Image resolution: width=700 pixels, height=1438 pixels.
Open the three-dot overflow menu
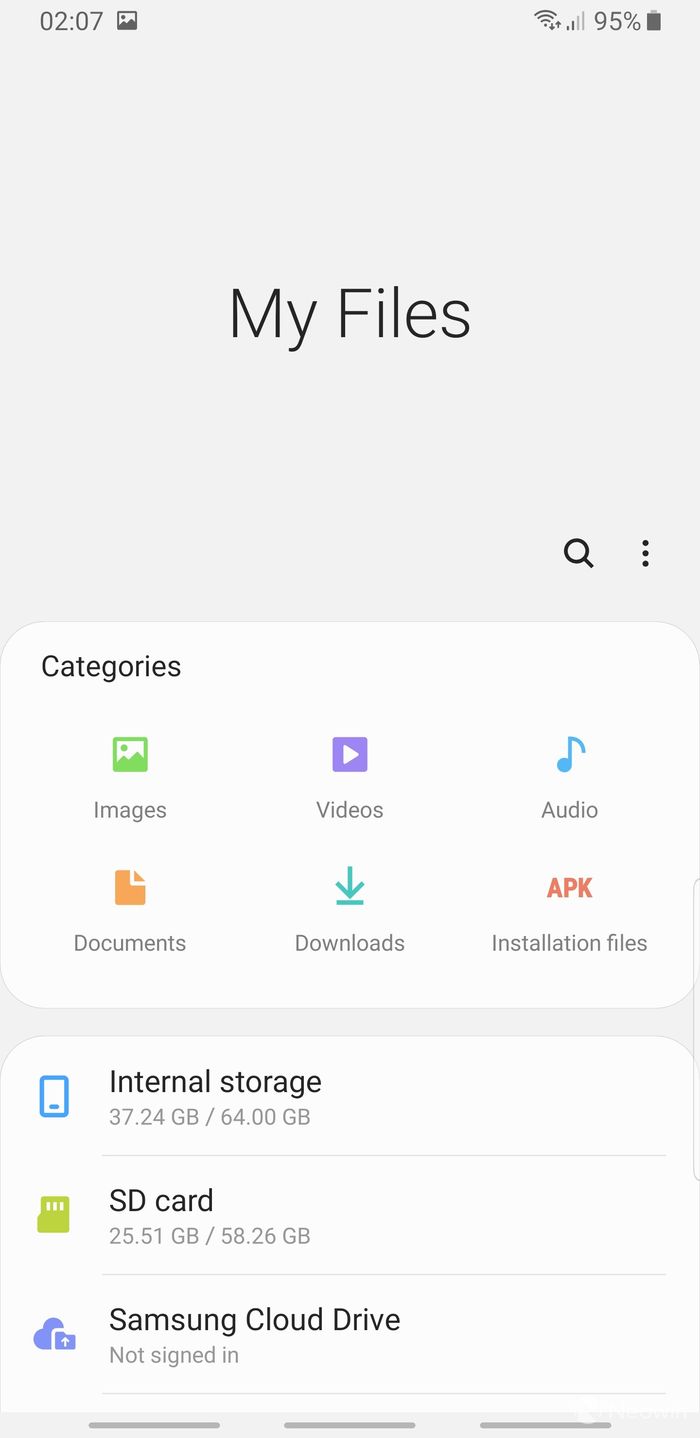coord(645,553)
